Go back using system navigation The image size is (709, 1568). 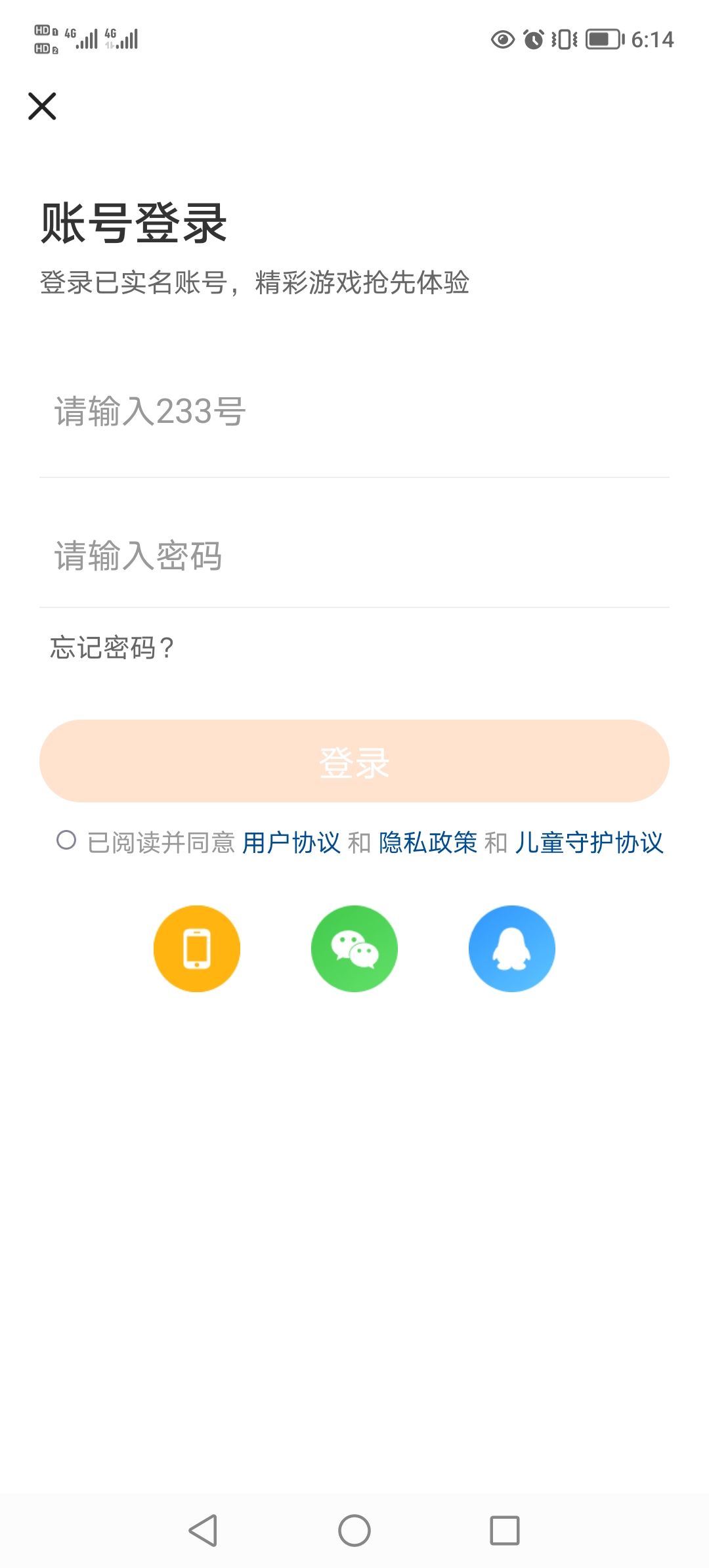(203, 1531)
